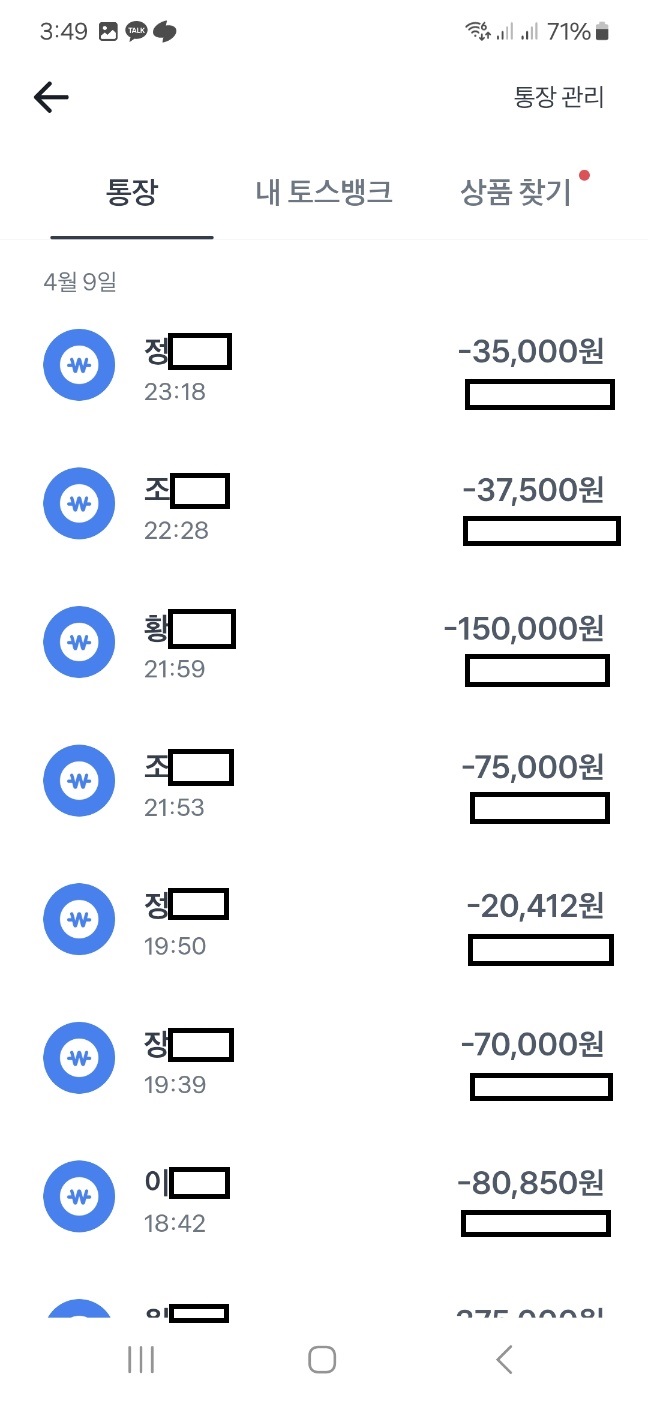648x1404 pixels.
Task: View the 19:39 transaction of -70,000원
Action: coord(324,1060)
